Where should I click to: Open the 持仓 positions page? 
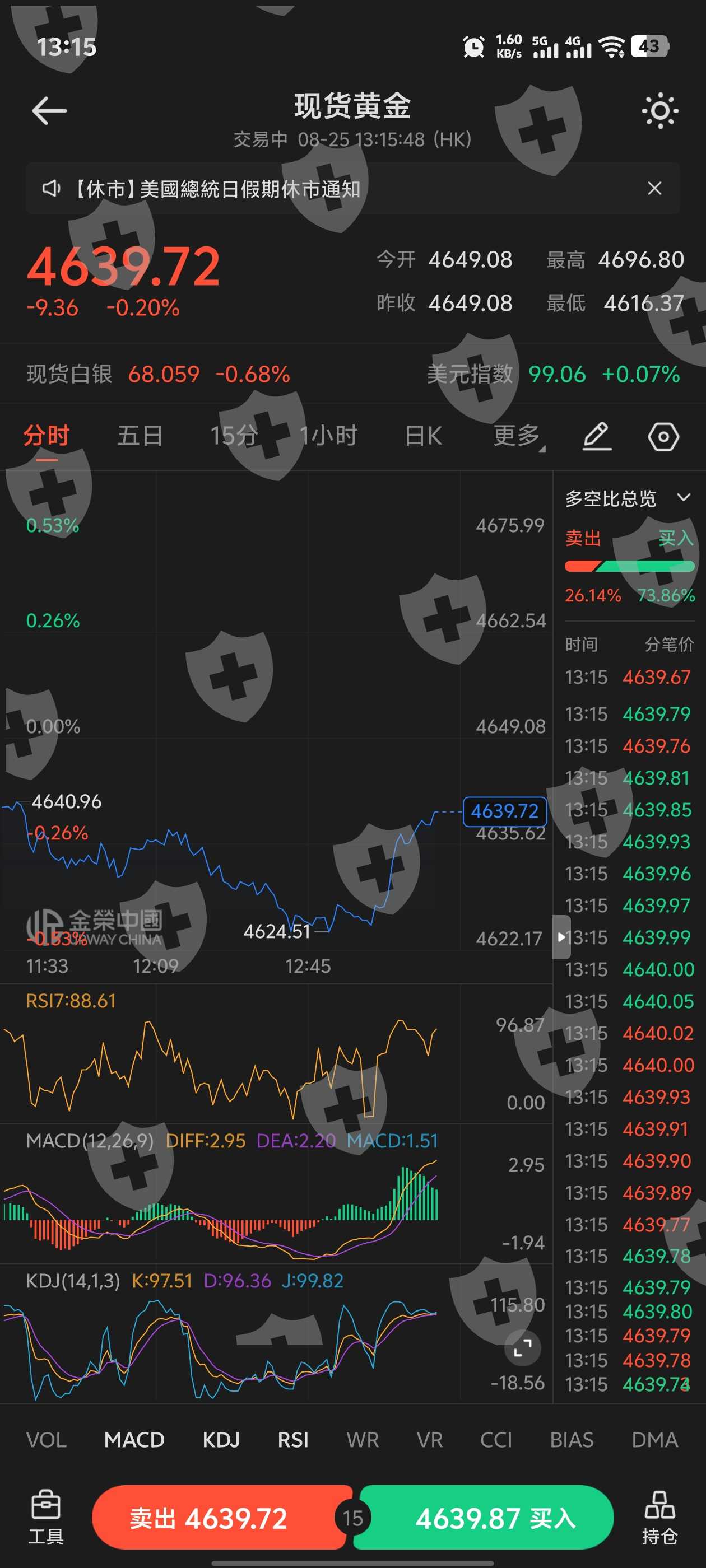[659, 1518]
